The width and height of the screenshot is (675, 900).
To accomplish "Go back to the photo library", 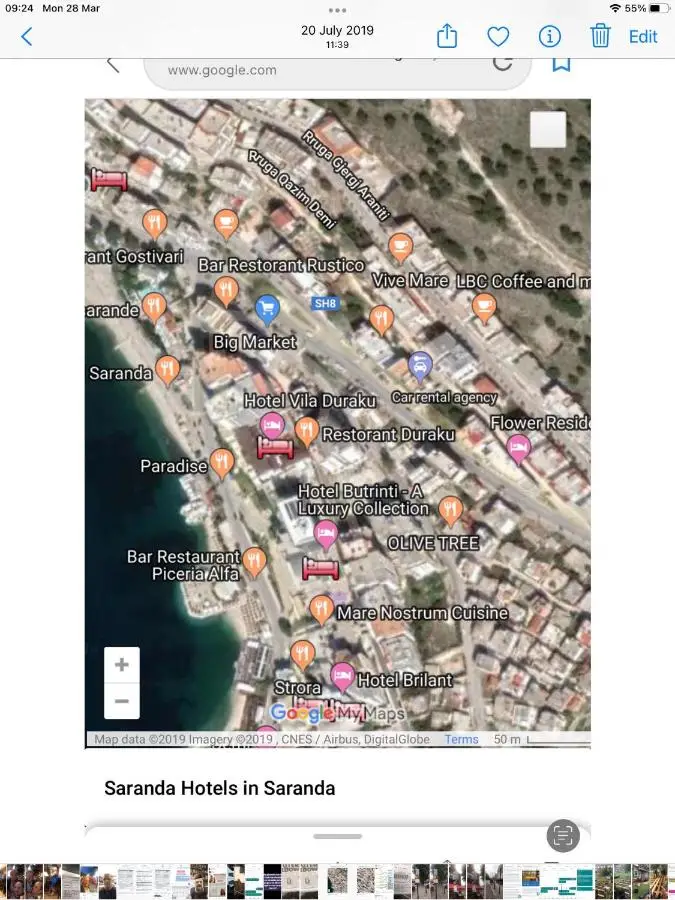I will point(27,37).
